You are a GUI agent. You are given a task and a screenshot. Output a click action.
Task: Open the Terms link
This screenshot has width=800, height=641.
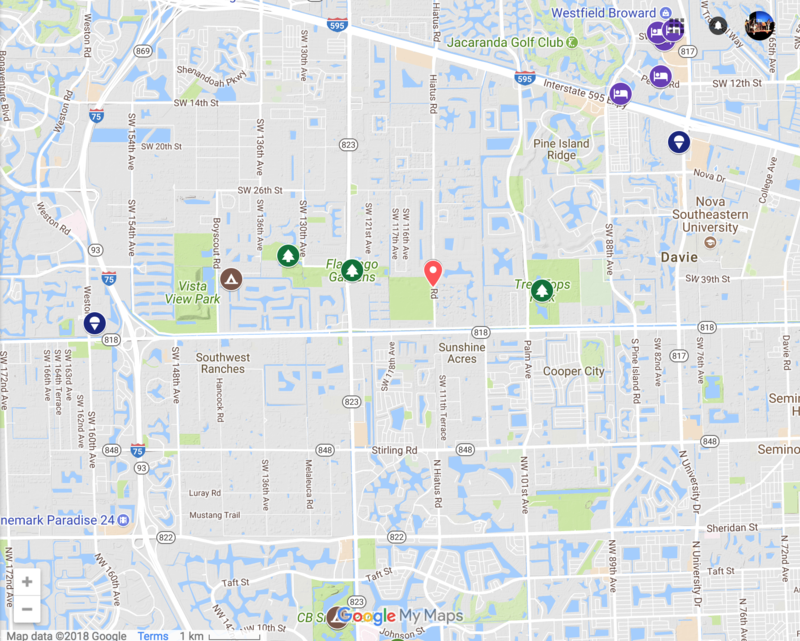tap(153, 636)
